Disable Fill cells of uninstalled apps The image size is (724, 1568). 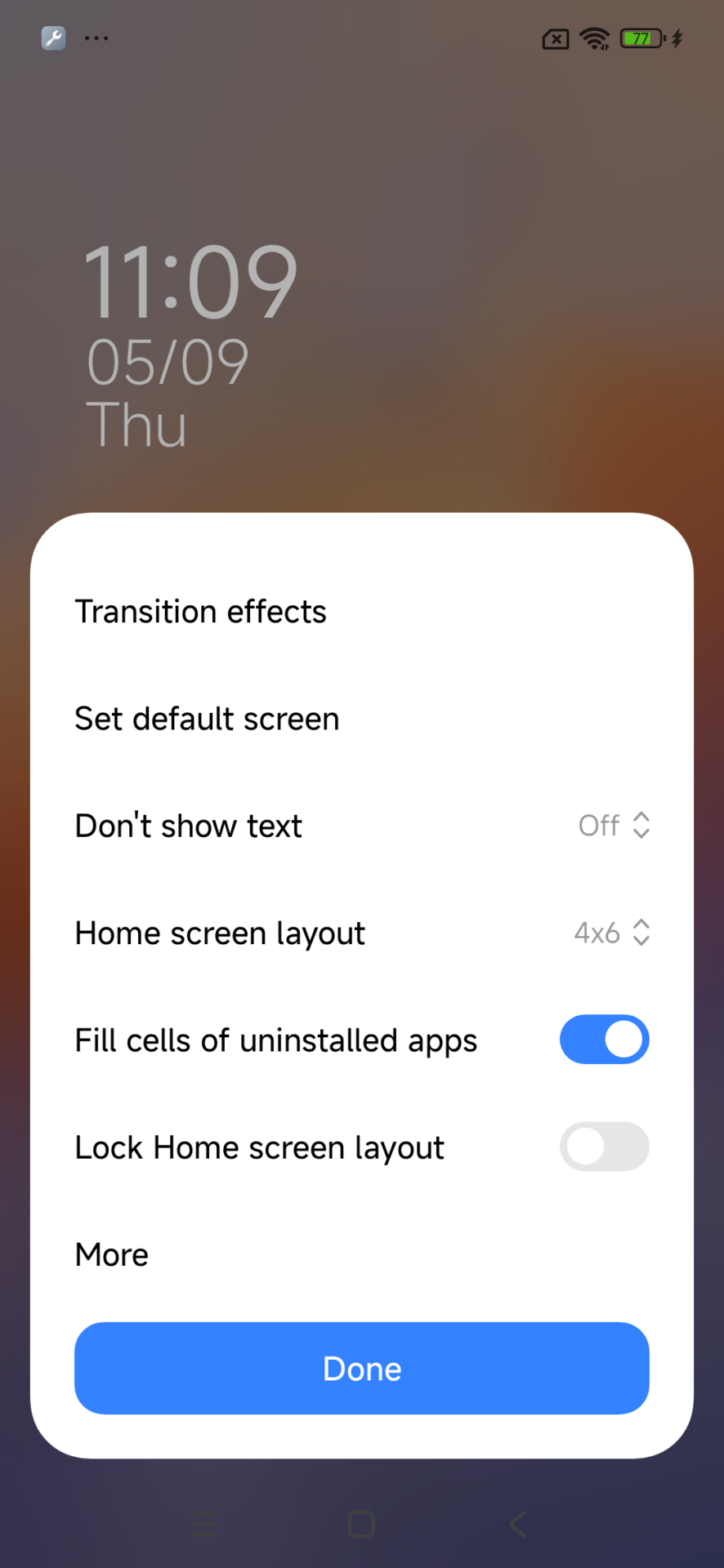(604, 1040)
